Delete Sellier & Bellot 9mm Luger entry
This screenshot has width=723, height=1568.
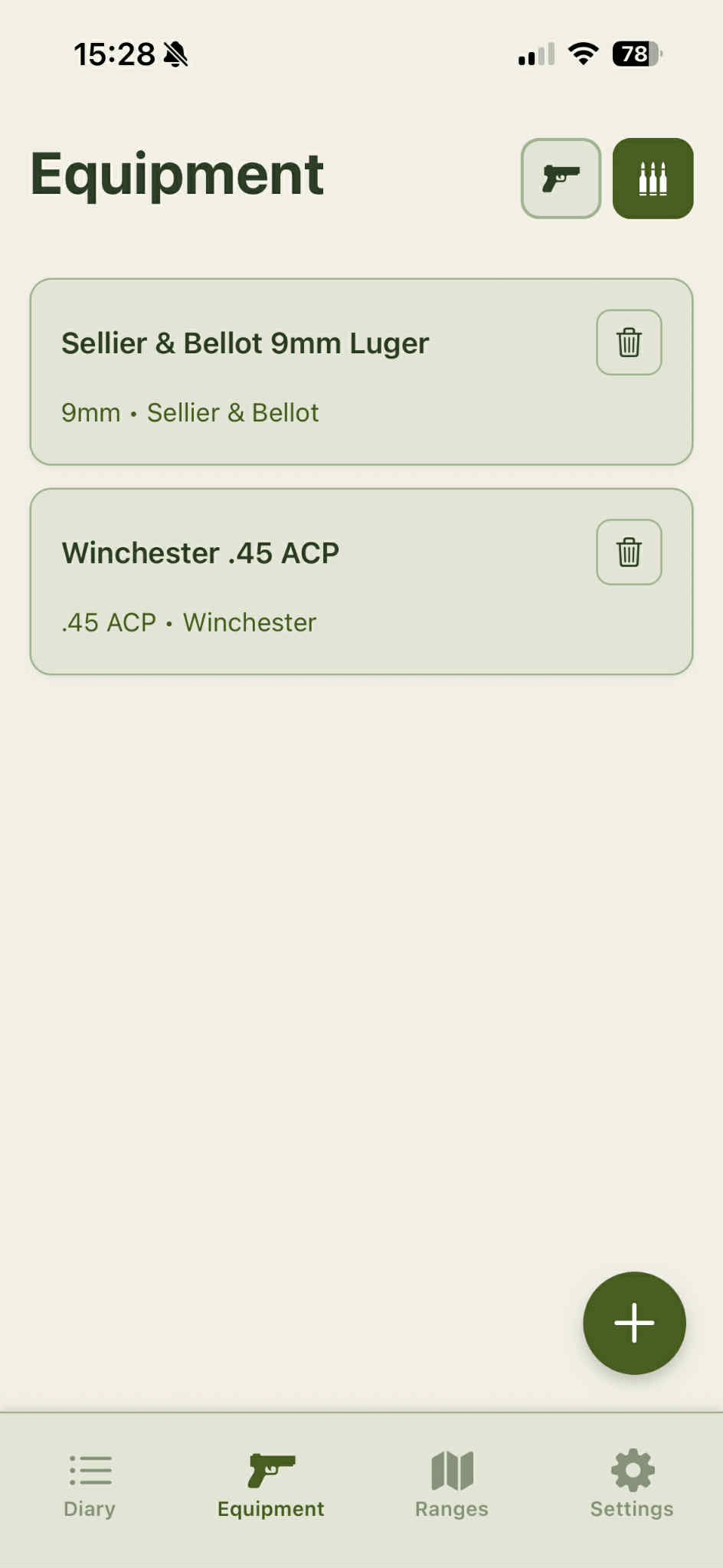point(629,343)
